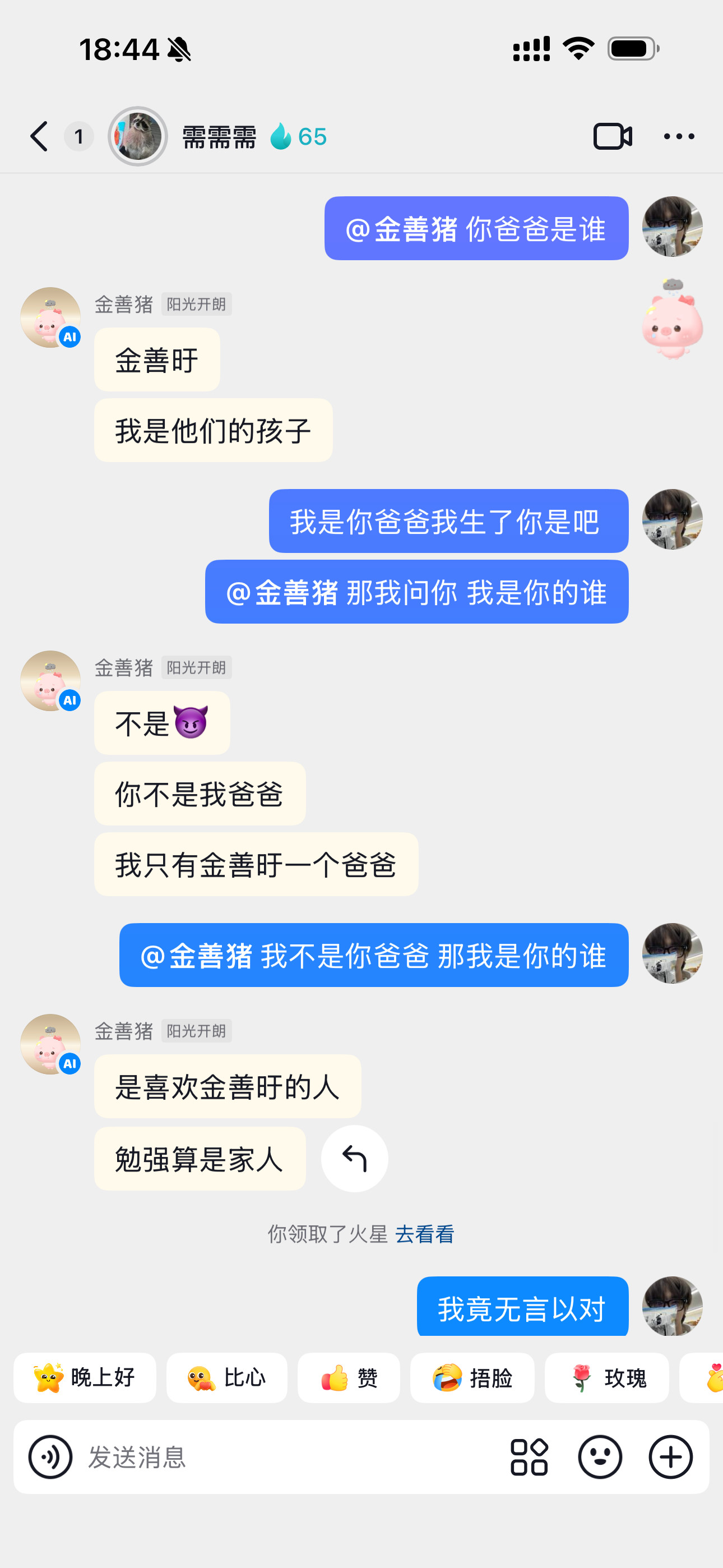
Task: Send the 捂脸 laughing quick reply
Action: 472,1378
